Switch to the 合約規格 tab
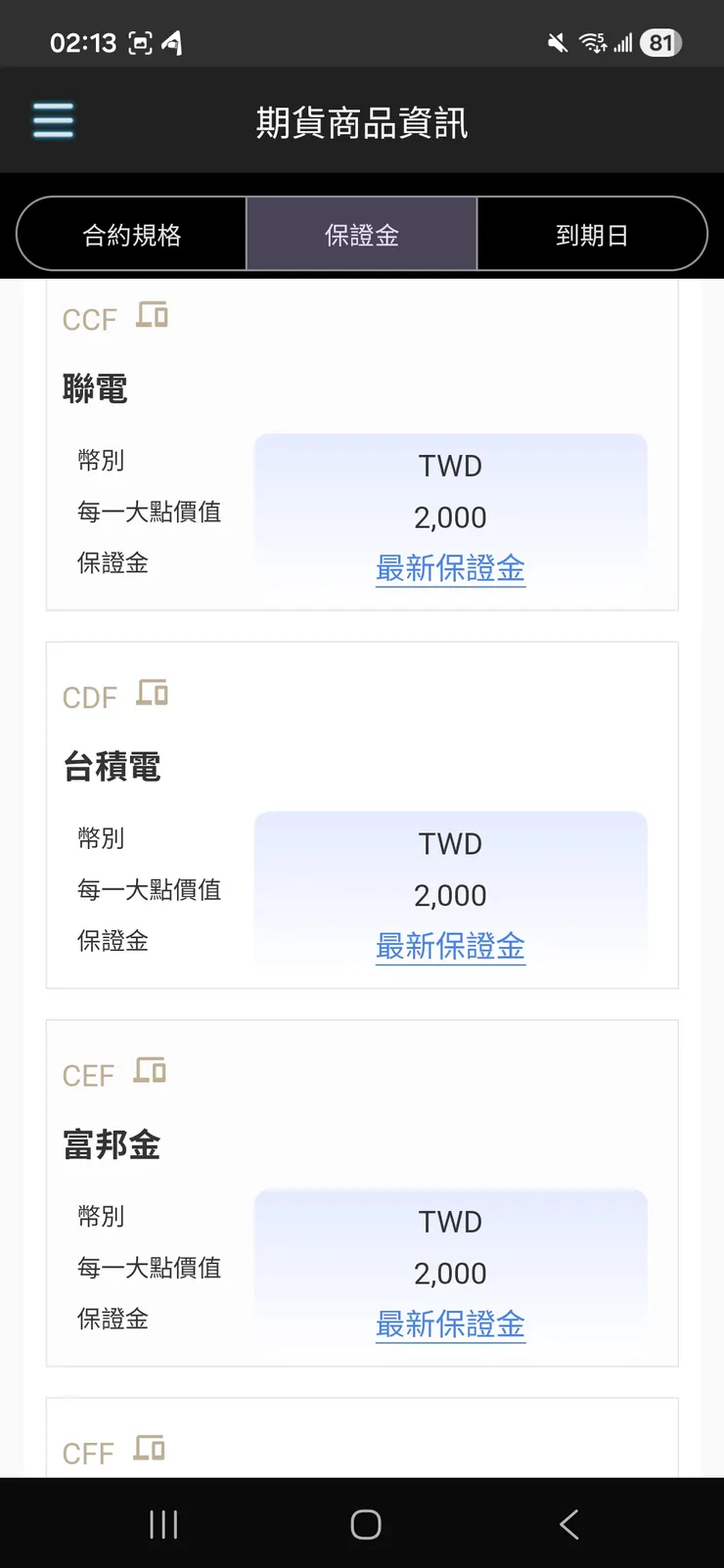Screen dimensions: 724x1568 [130, 234]
